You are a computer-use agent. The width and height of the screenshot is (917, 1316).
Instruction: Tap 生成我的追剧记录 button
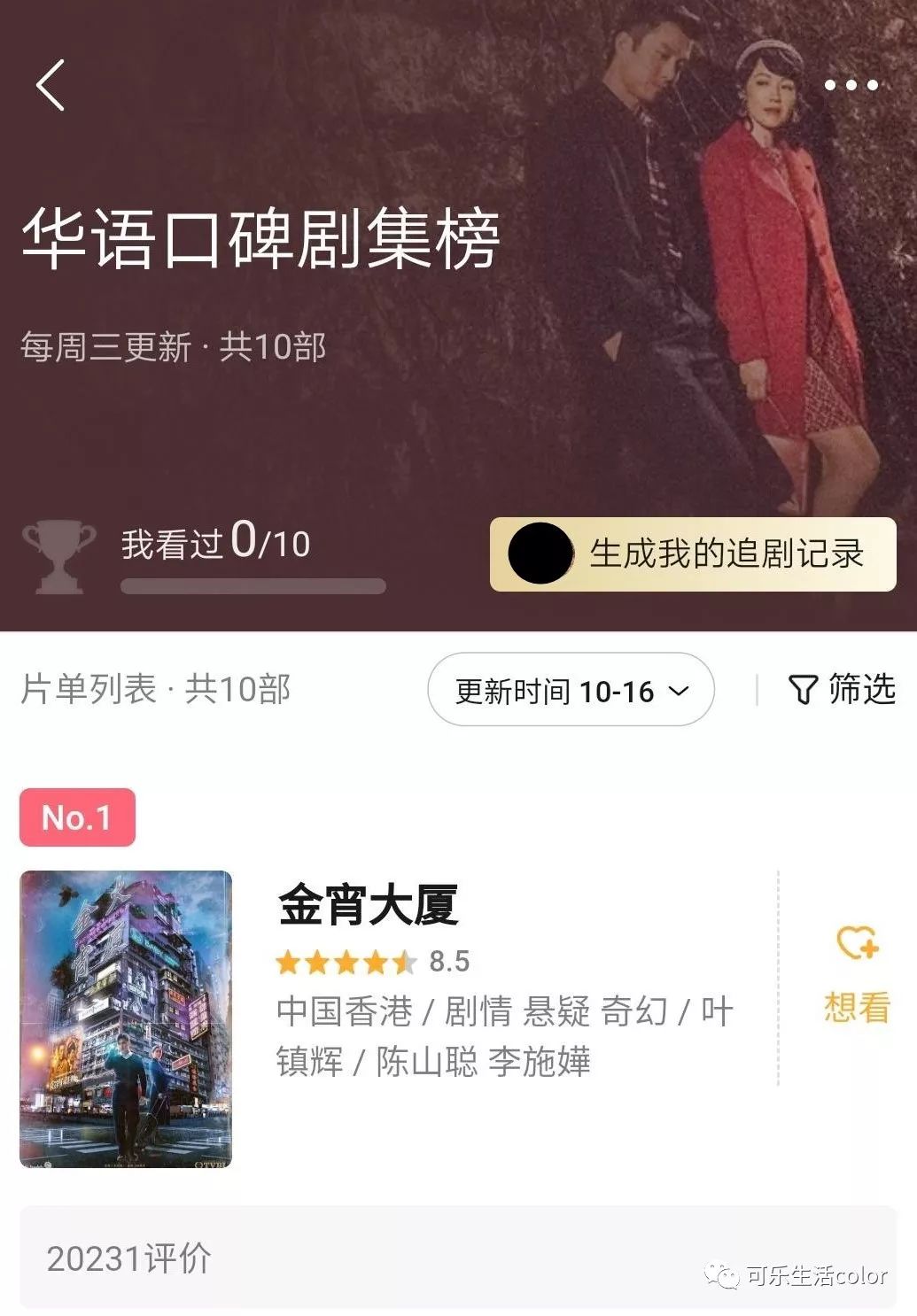click(693, 554)
